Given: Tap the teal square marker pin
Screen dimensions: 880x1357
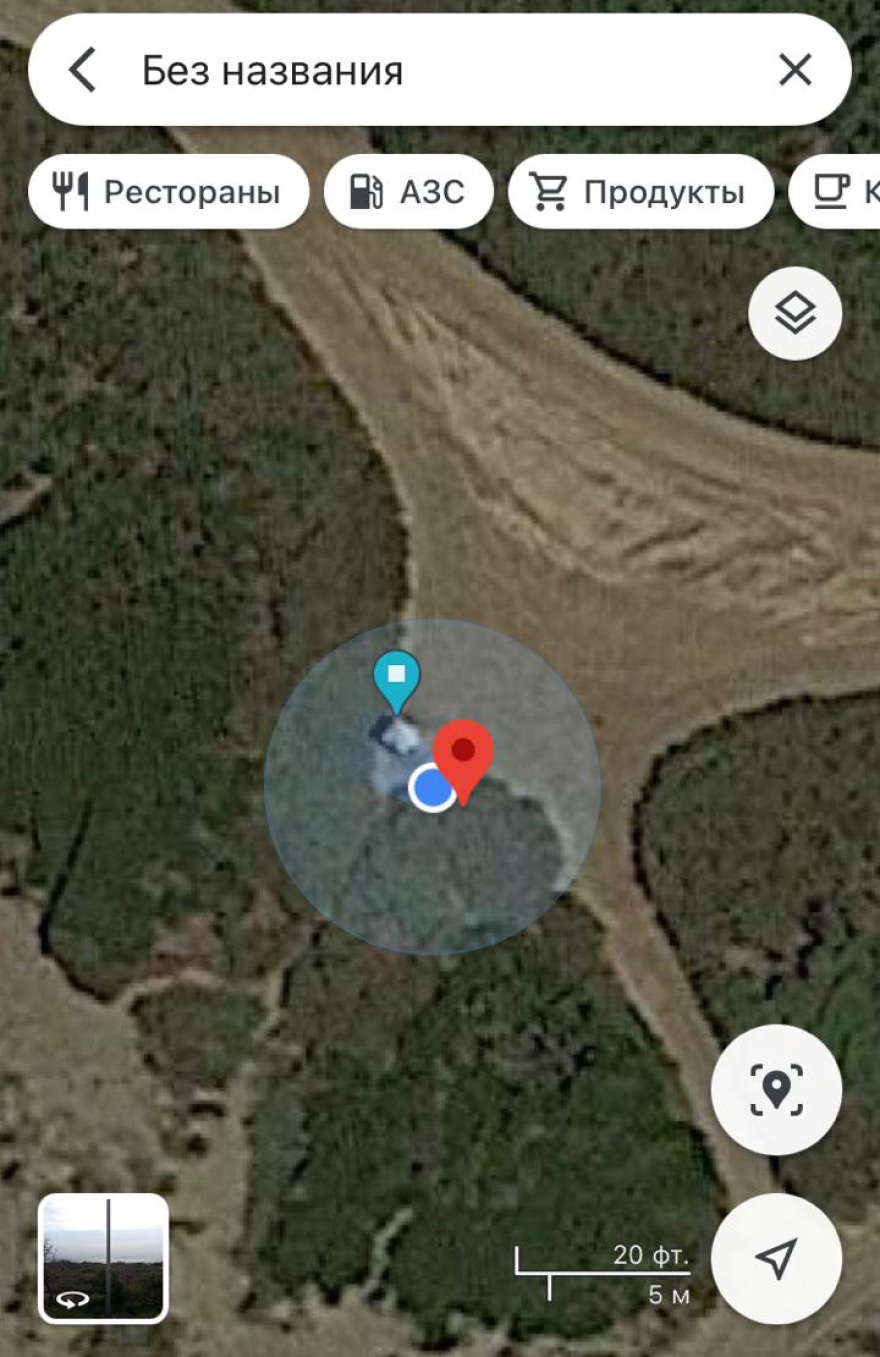Looking at the screenshot, I should (x=396, y=677).
